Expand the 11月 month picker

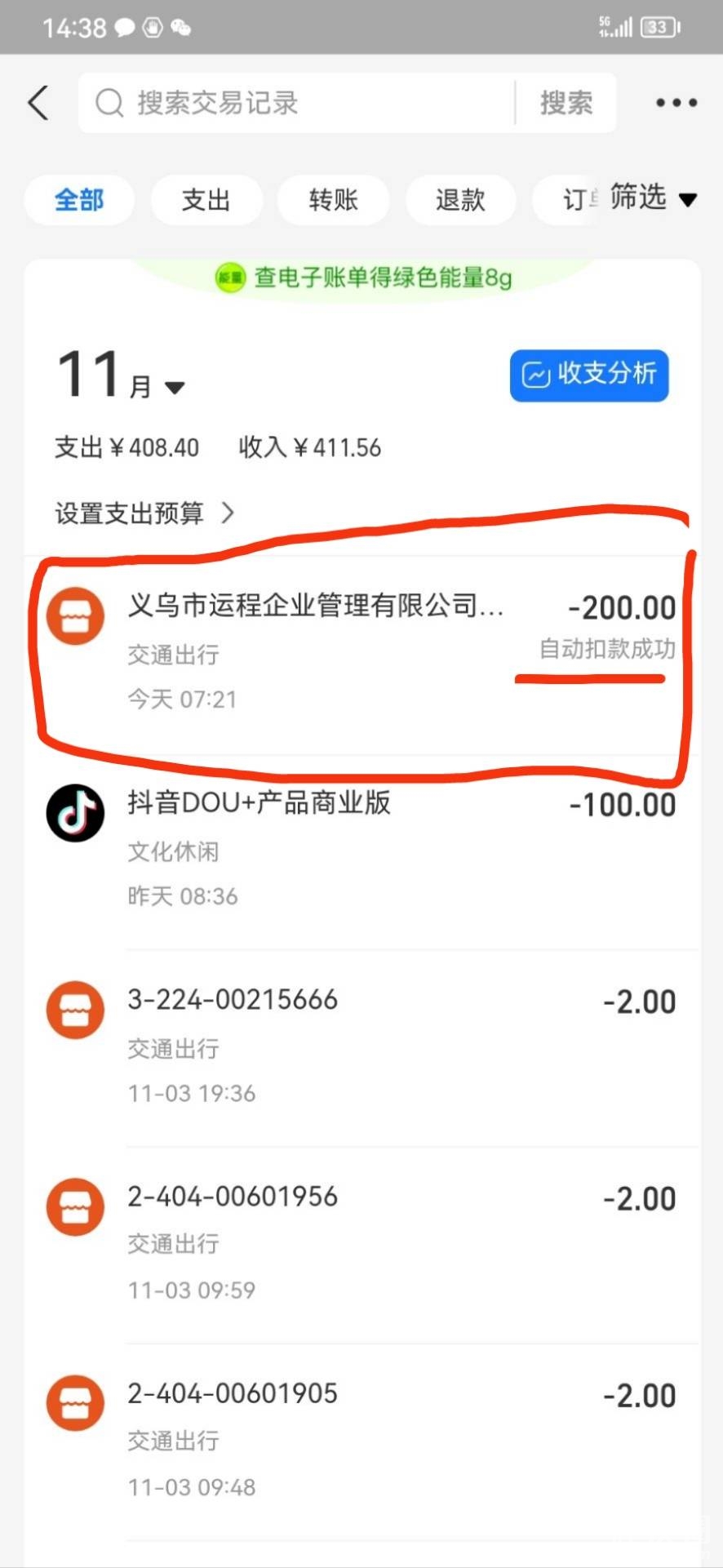point(122,377)
